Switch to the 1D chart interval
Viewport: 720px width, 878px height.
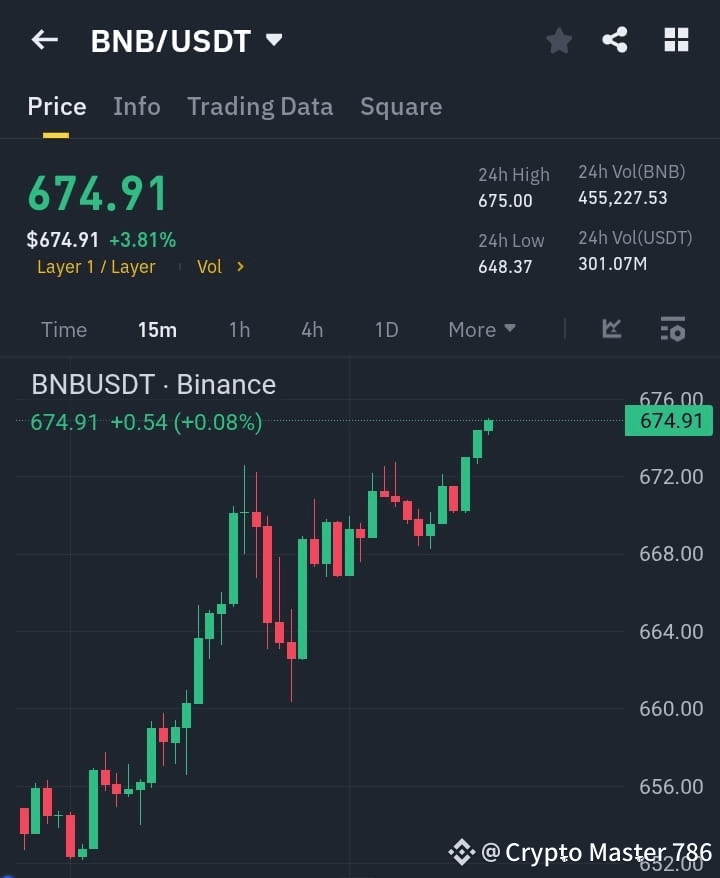click(386, 329)
